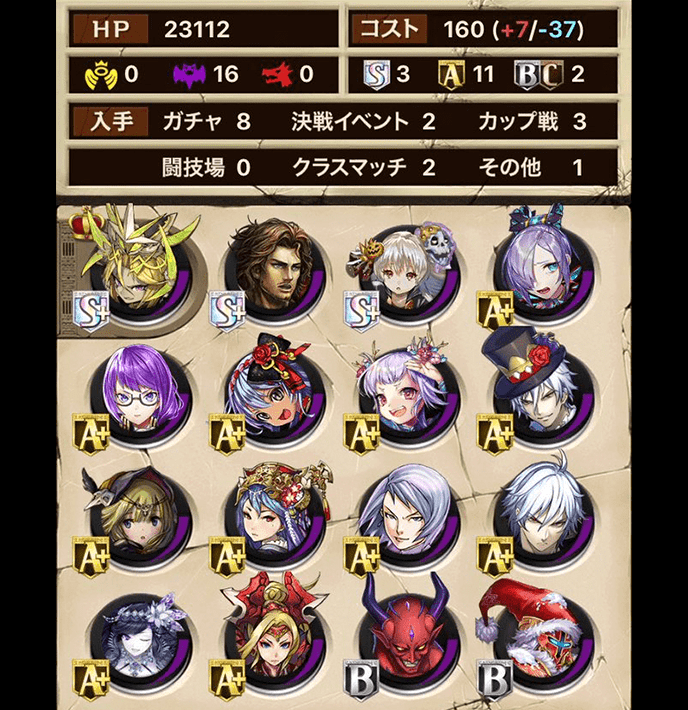The width and height of the screenshot is (688, 710).
Task: Select the lavender-haired girl with antlers
Action: click(x=401, y=392)
